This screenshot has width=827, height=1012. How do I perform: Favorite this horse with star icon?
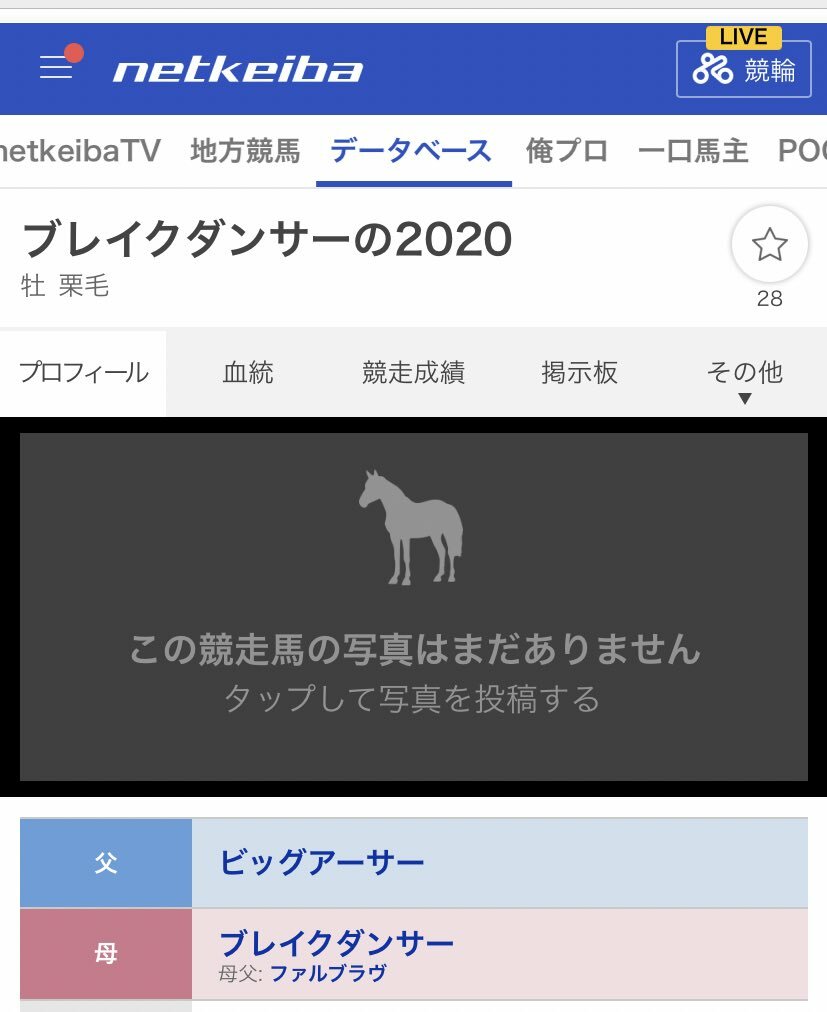point(769,245)
